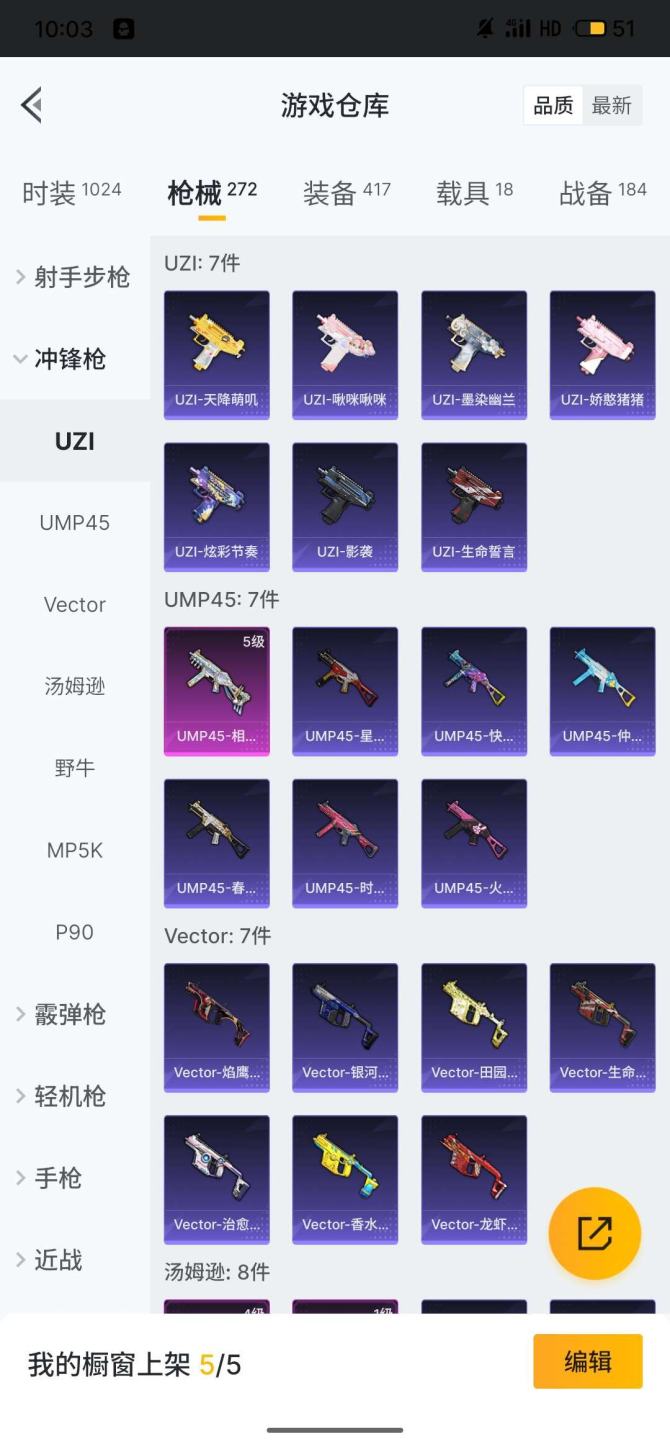Viewport: 670px width, 1452px height.
Task: Expand the 霰弹枪 category
Action: click(70, 1015)
